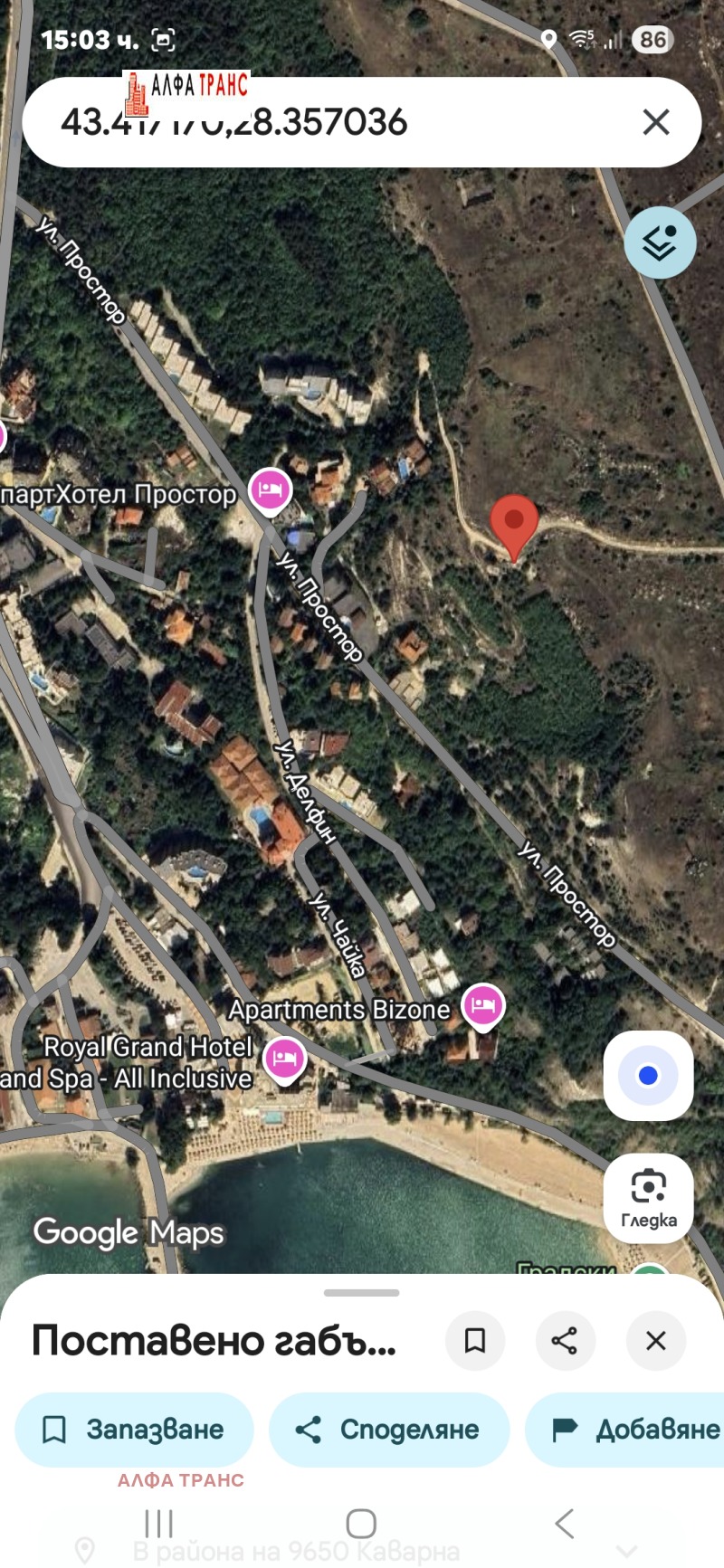
Task: Go back with system navigation arrow
Action: point(564,1523)
